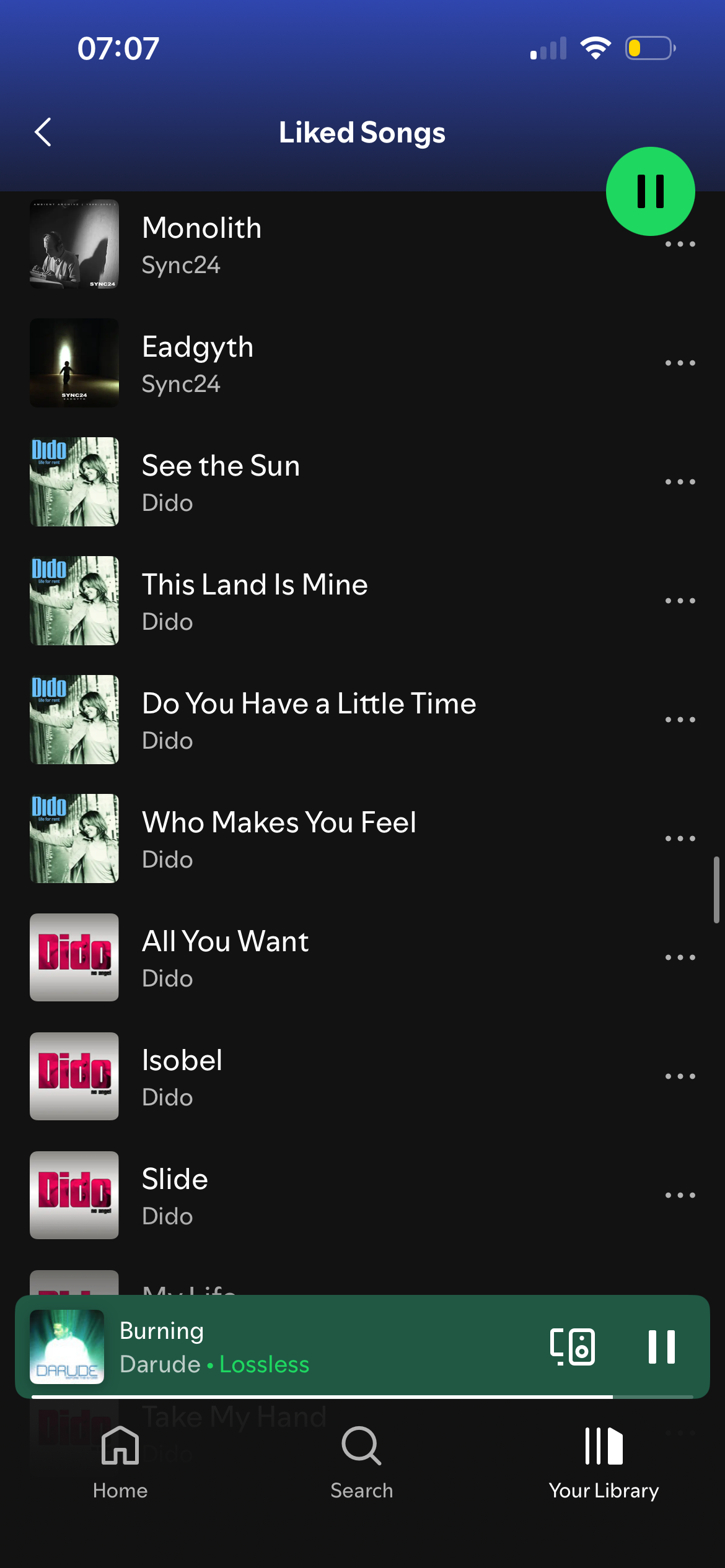This screenshot has height=1568, width=725.
Task: Play Slide by Dido
Action: [310, 1196]
